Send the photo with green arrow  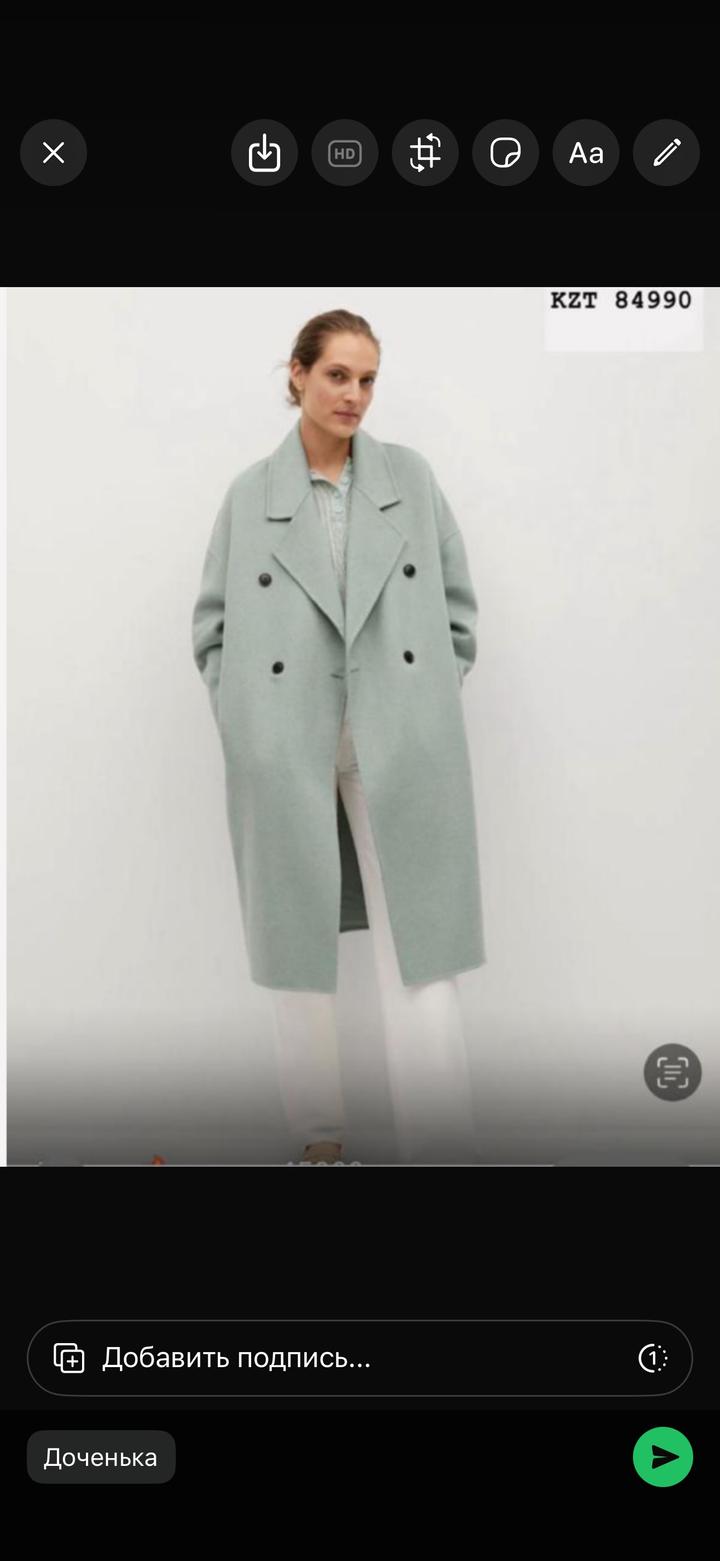[663, 1457]
